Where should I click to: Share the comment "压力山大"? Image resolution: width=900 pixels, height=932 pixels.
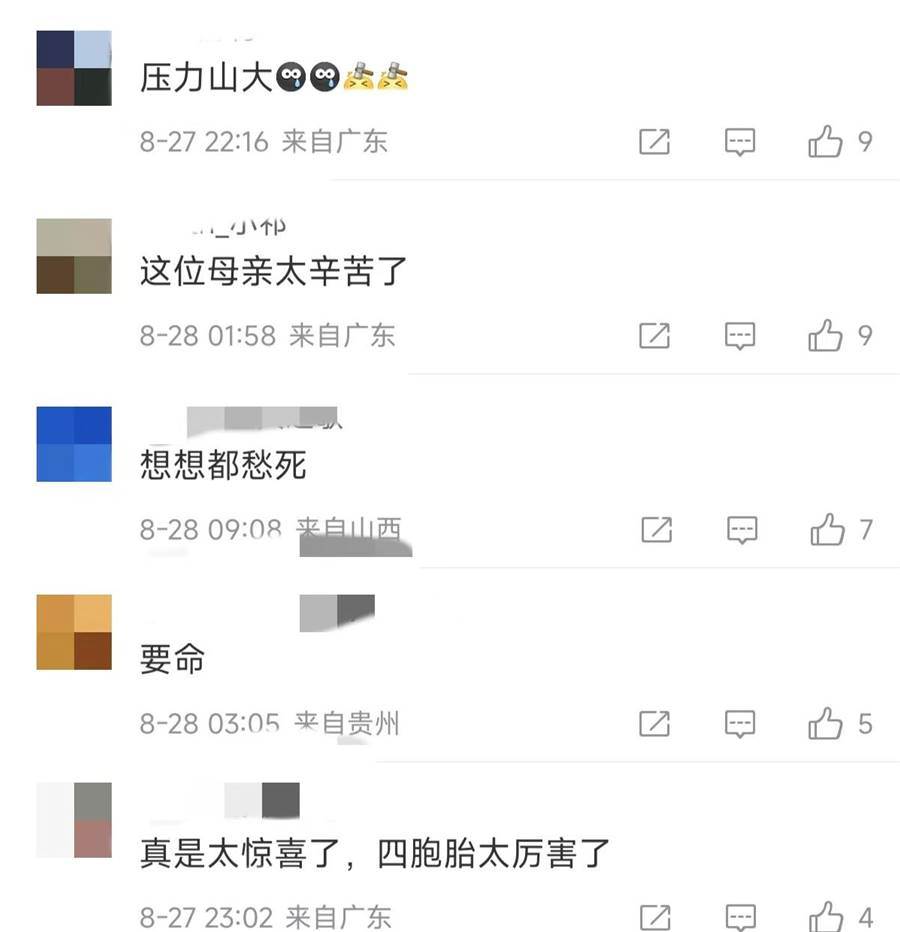pos(654,142)
